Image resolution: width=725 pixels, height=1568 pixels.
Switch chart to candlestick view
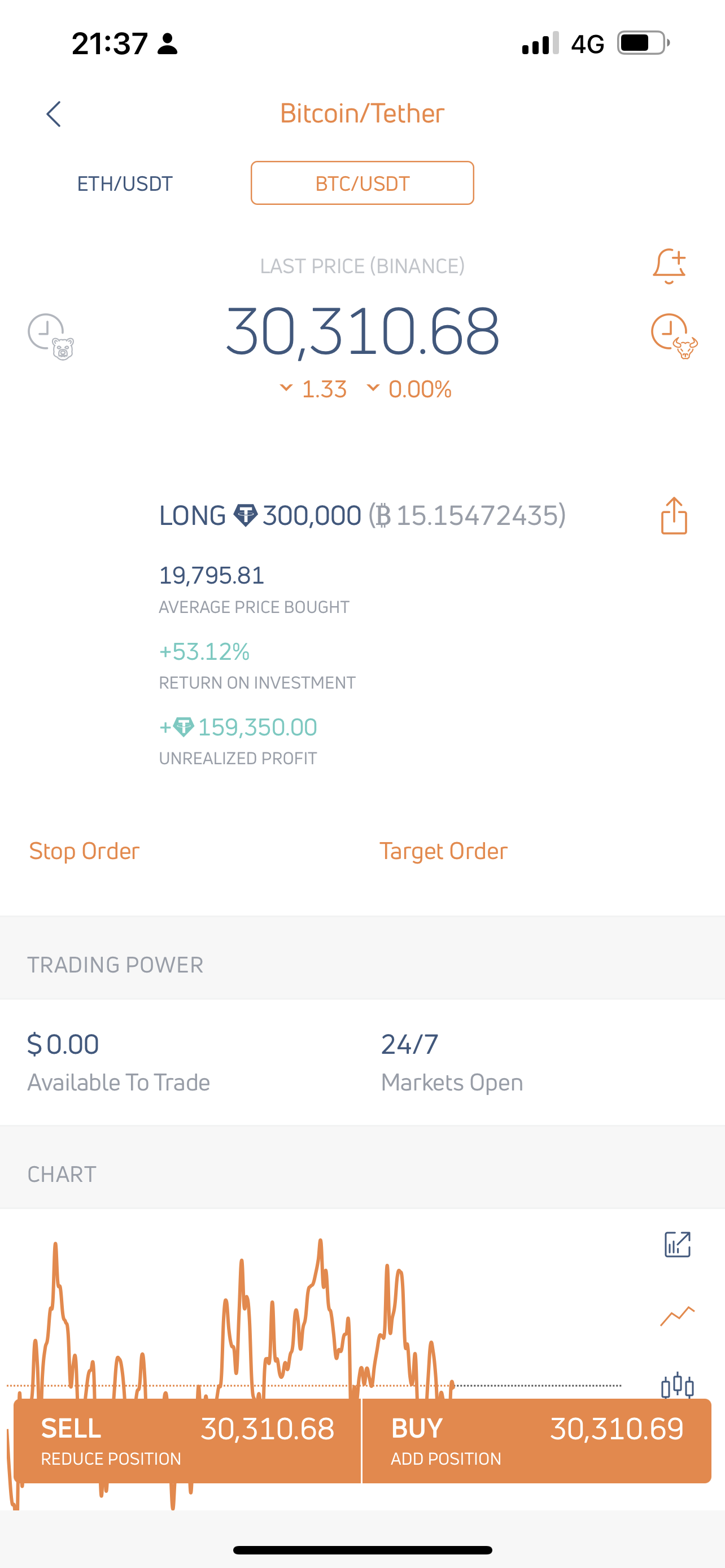tap(677, 1386)
